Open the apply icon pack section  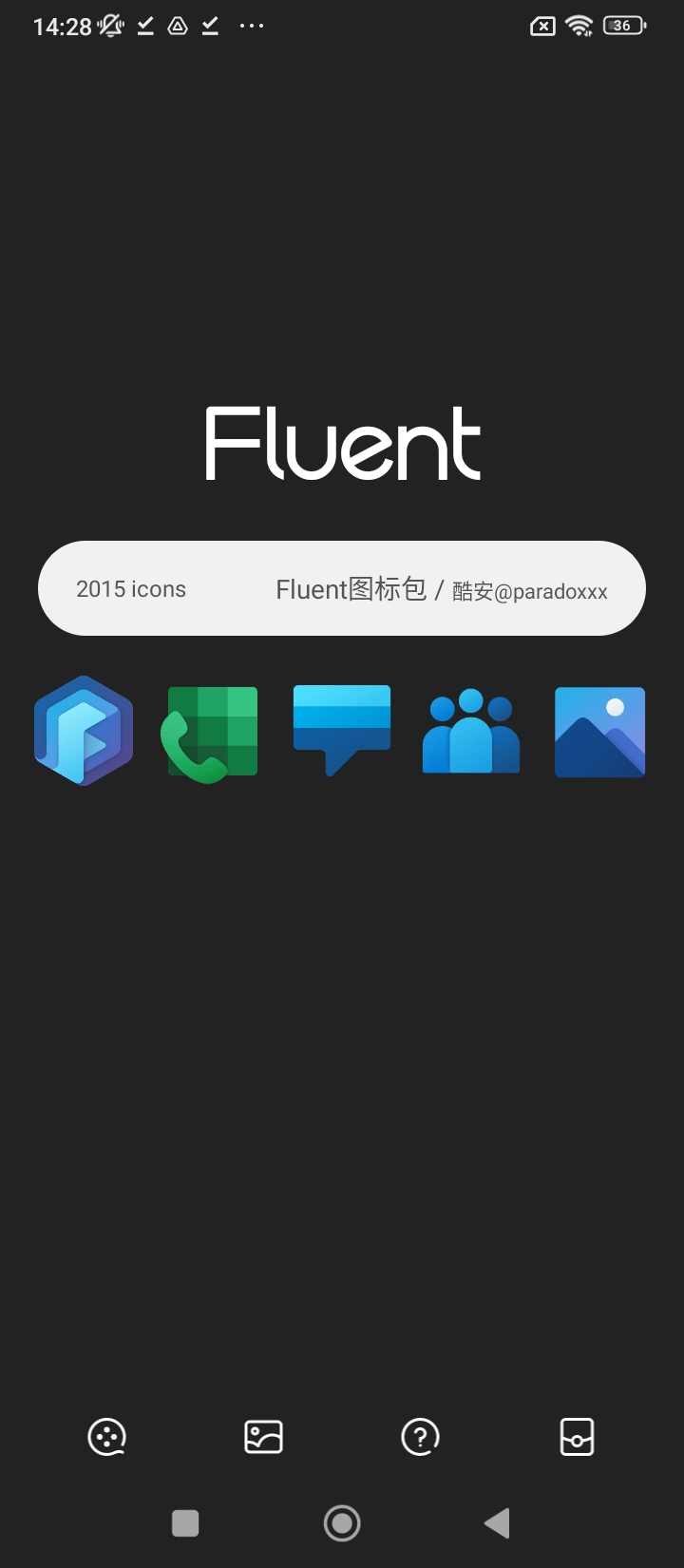[577, 1436]
